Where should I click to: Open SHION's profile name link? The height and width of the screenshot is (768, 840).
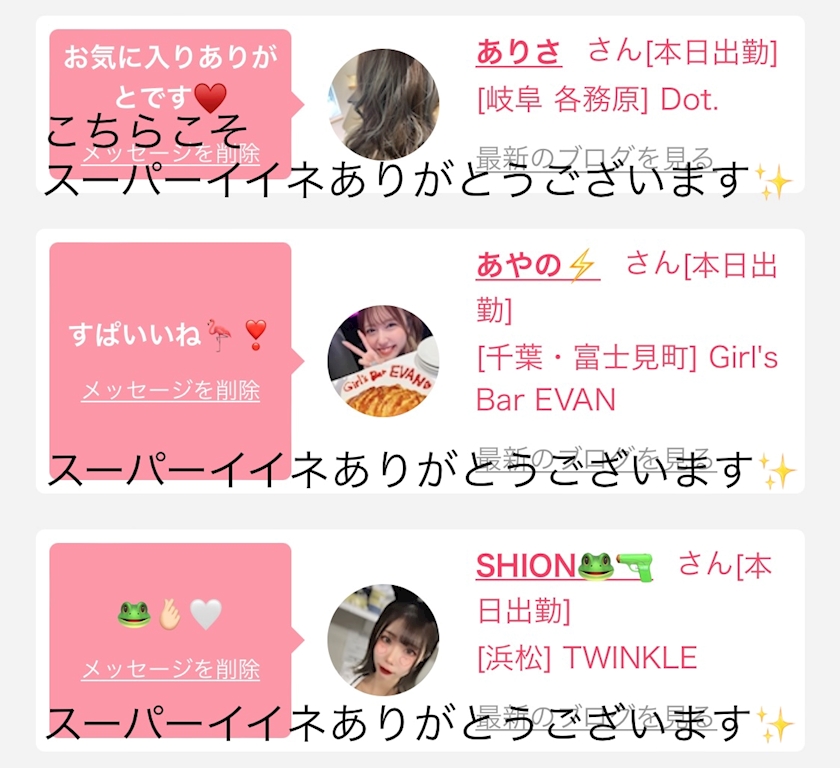(564, 566)
